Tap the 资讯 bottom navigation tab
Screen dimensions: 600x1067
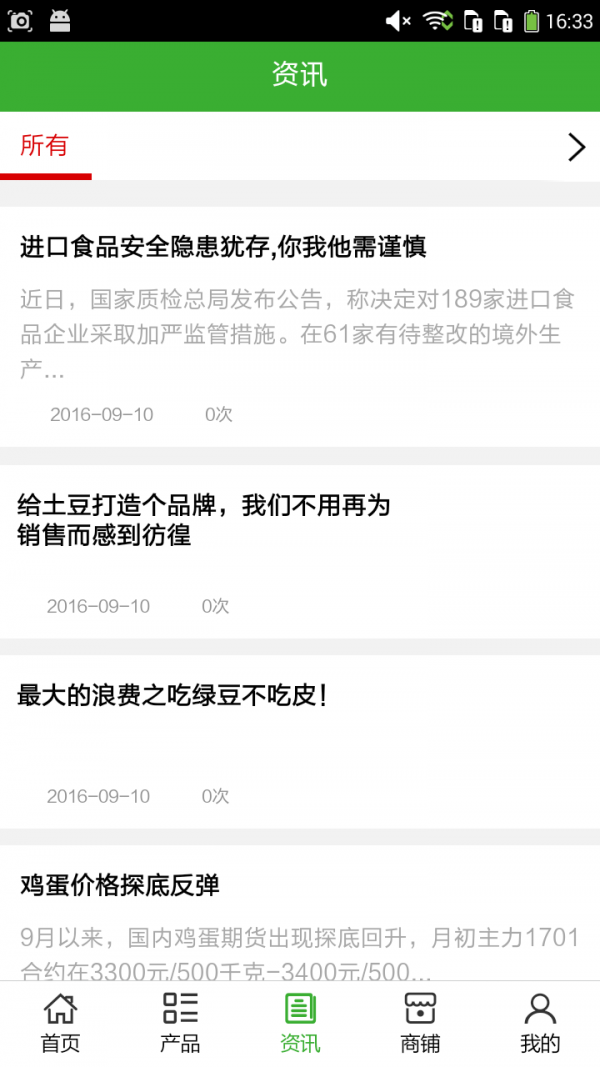300,1023
